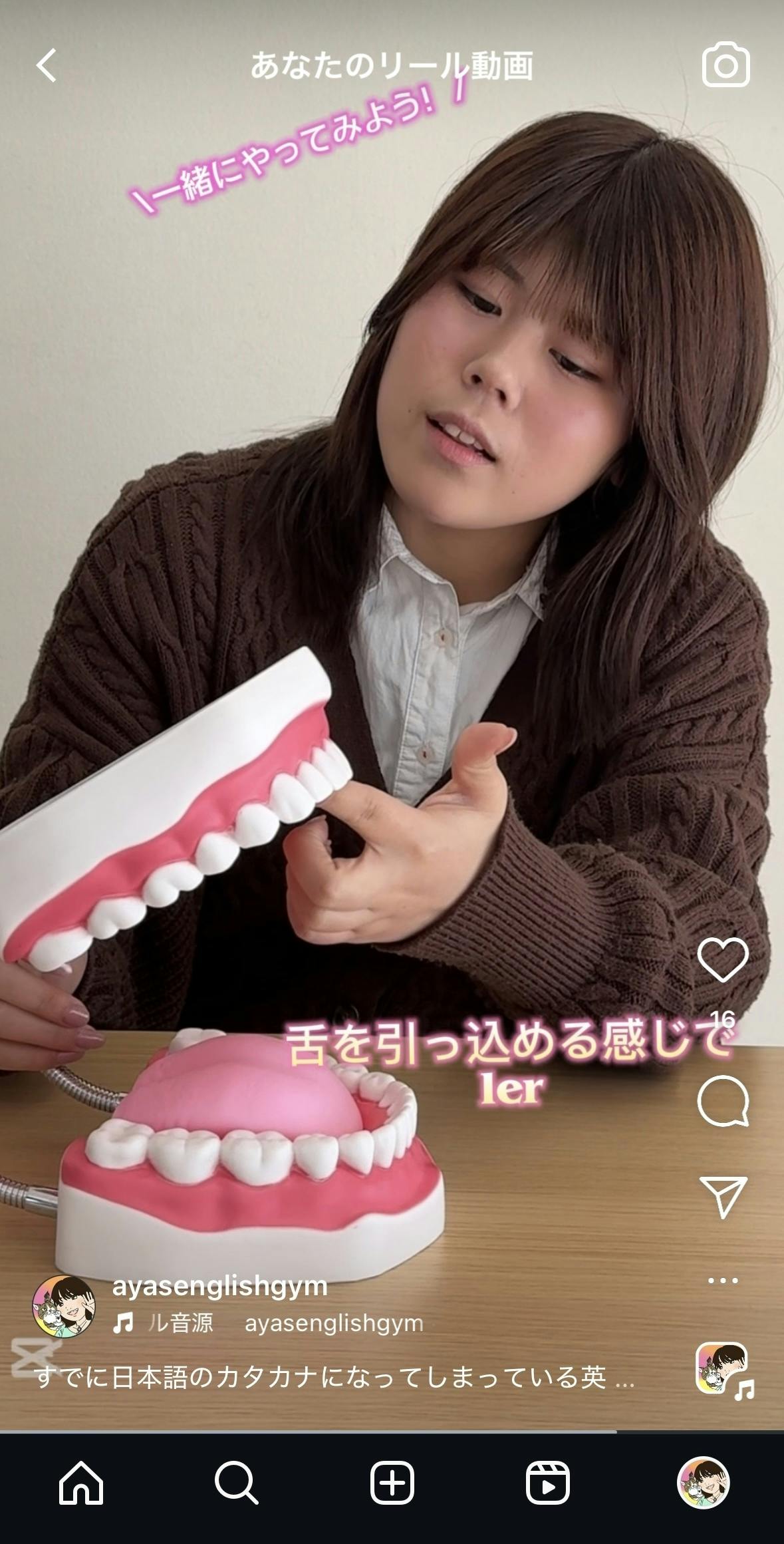
Task: Switch to the Home tab
Action: [81, 1483]
